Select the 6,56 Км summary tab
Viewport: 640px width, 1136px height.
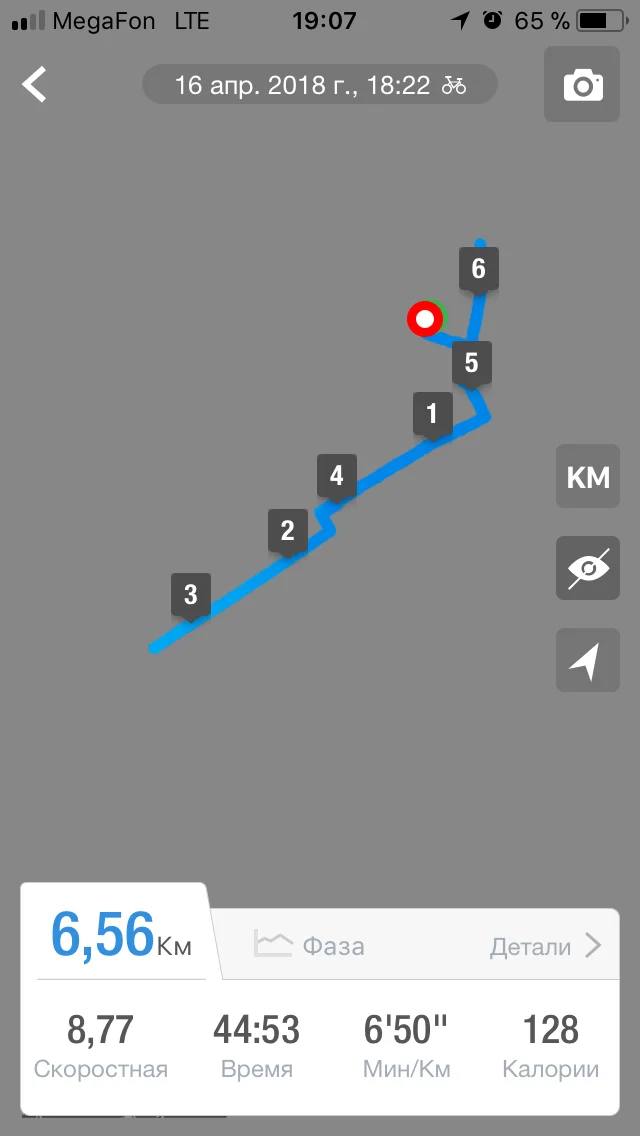[120, 936]
